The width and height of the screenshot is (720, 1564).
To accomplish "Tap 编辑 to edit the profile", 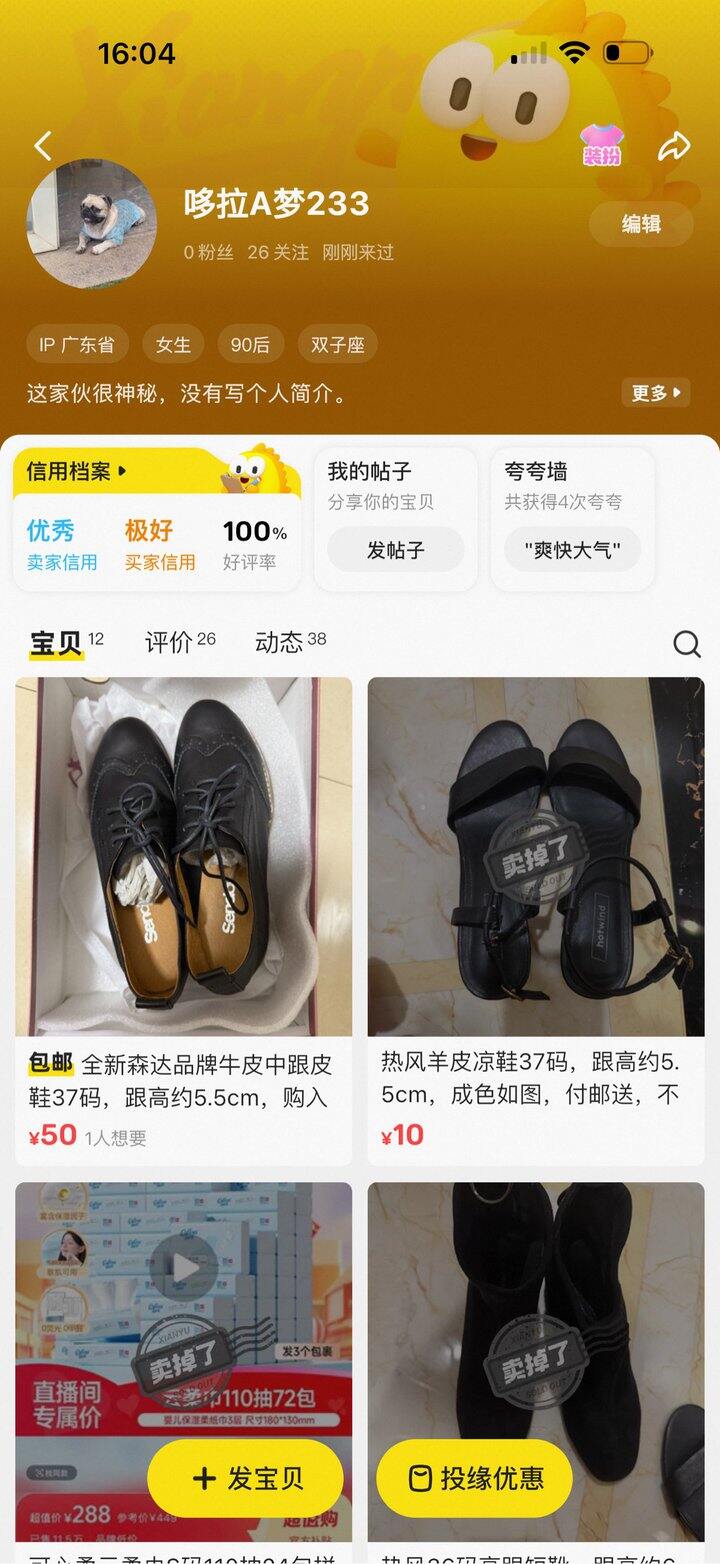I will pos(641,224).
